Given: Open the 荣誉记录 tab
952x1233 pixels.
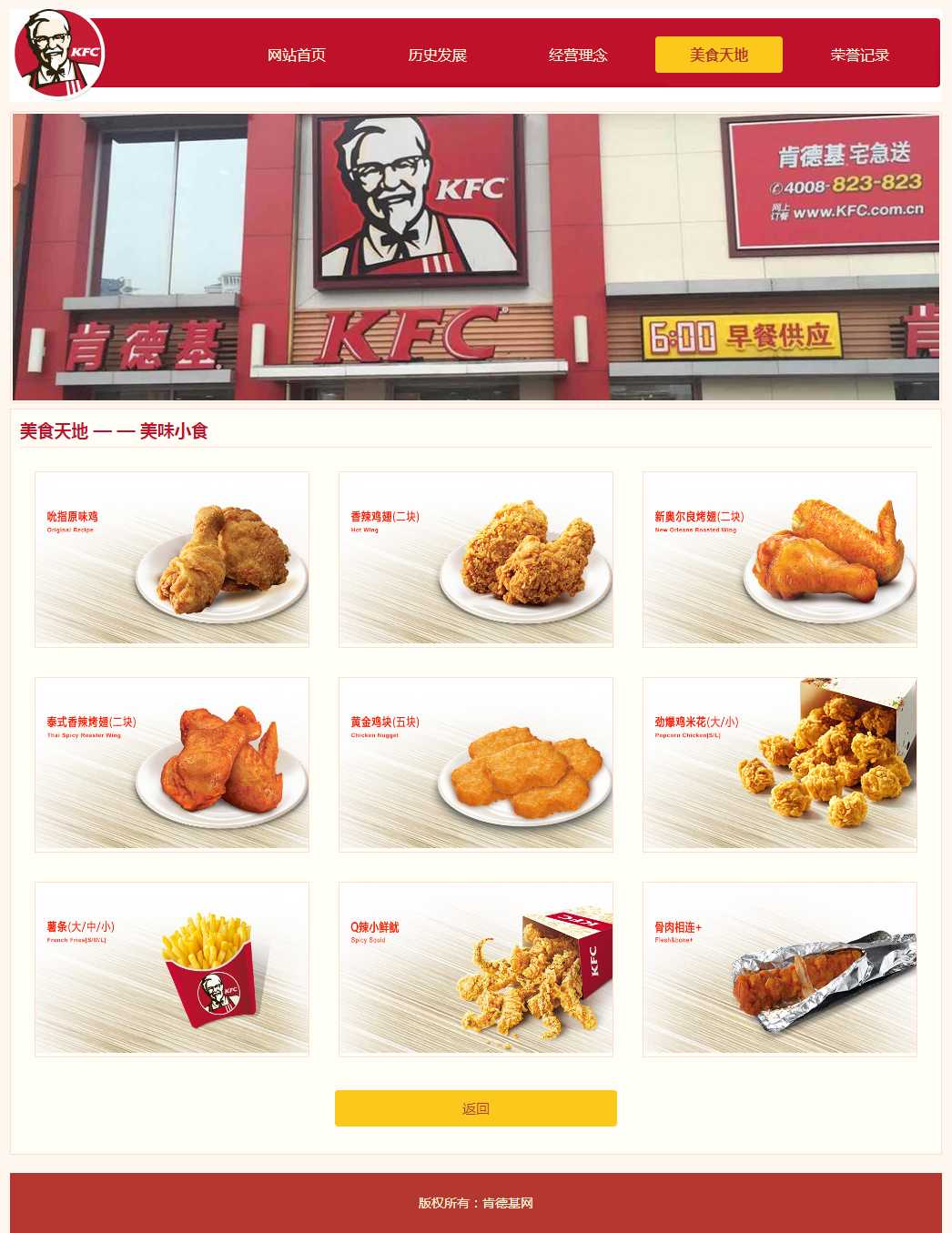Looking at the screenshot, I should point(859,55).
